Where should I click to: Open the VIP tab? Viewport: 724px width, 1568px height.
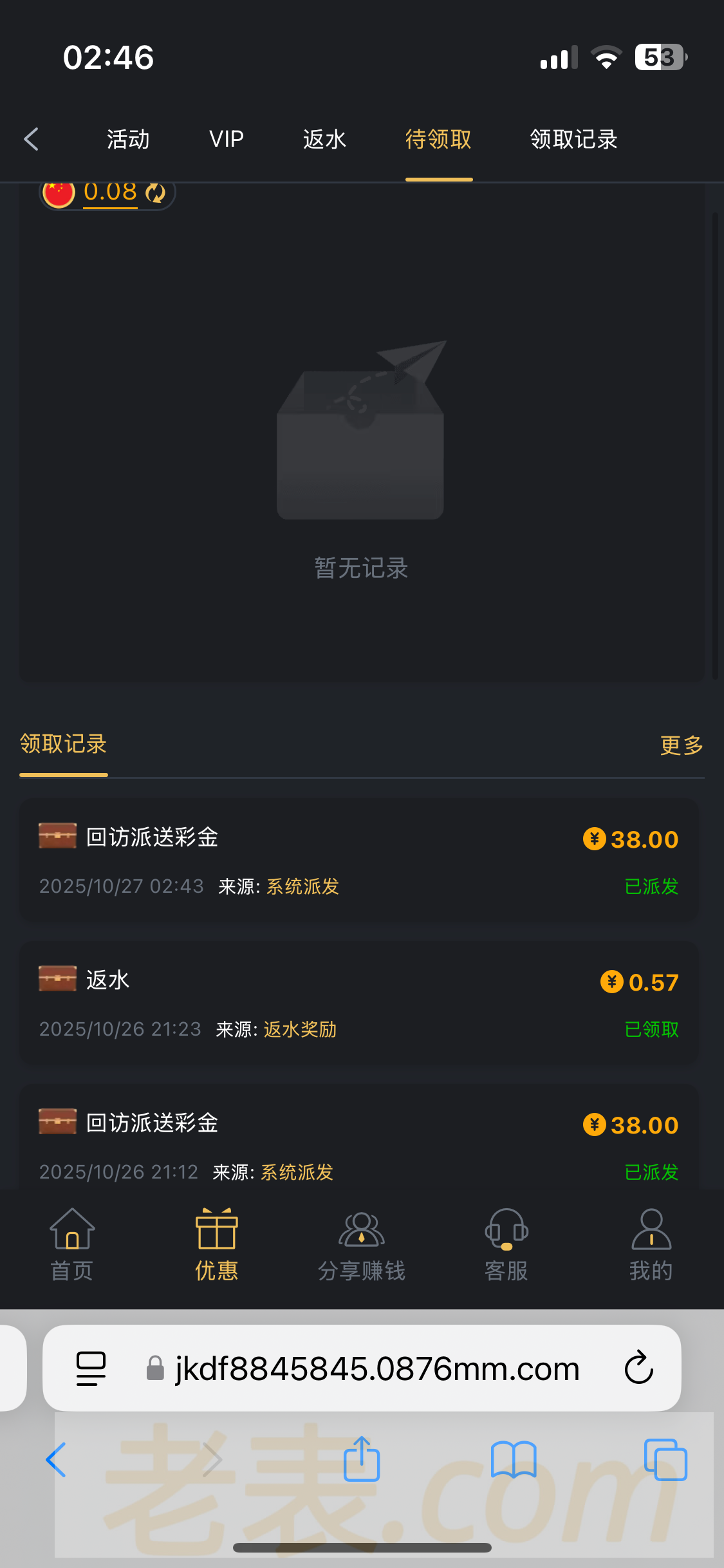tap(227, 139)
